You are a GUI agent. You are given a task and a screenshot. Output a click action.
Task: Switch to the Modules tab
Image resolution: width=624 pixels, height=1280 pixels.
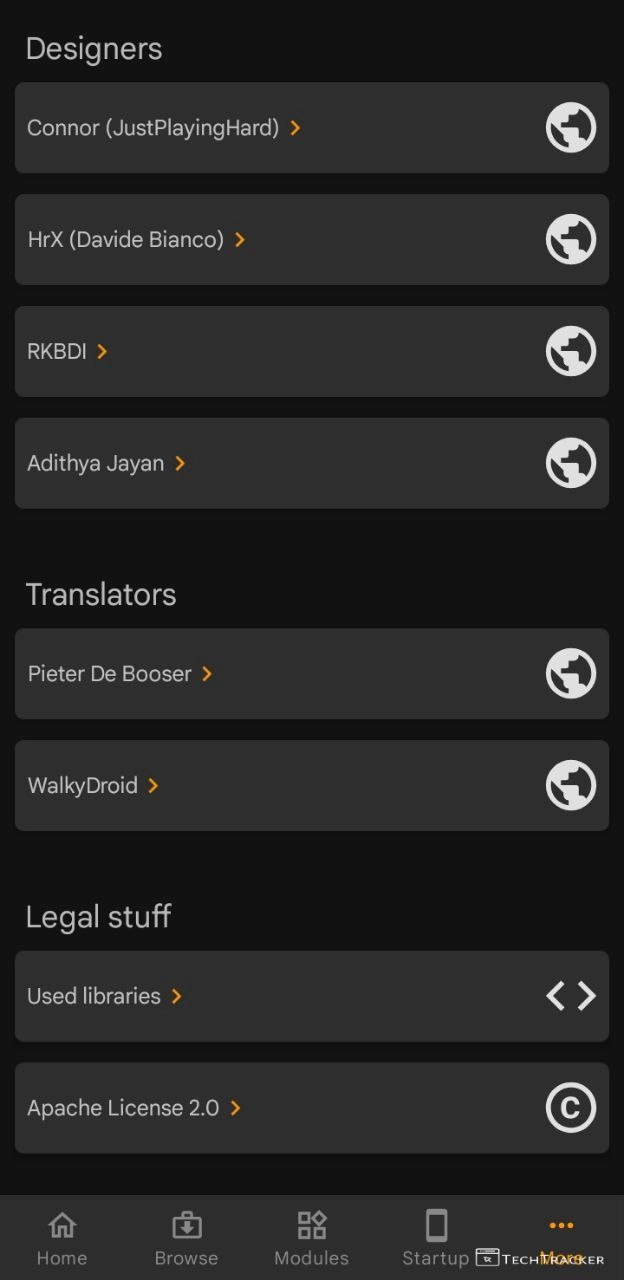(x=311, y=1238)
